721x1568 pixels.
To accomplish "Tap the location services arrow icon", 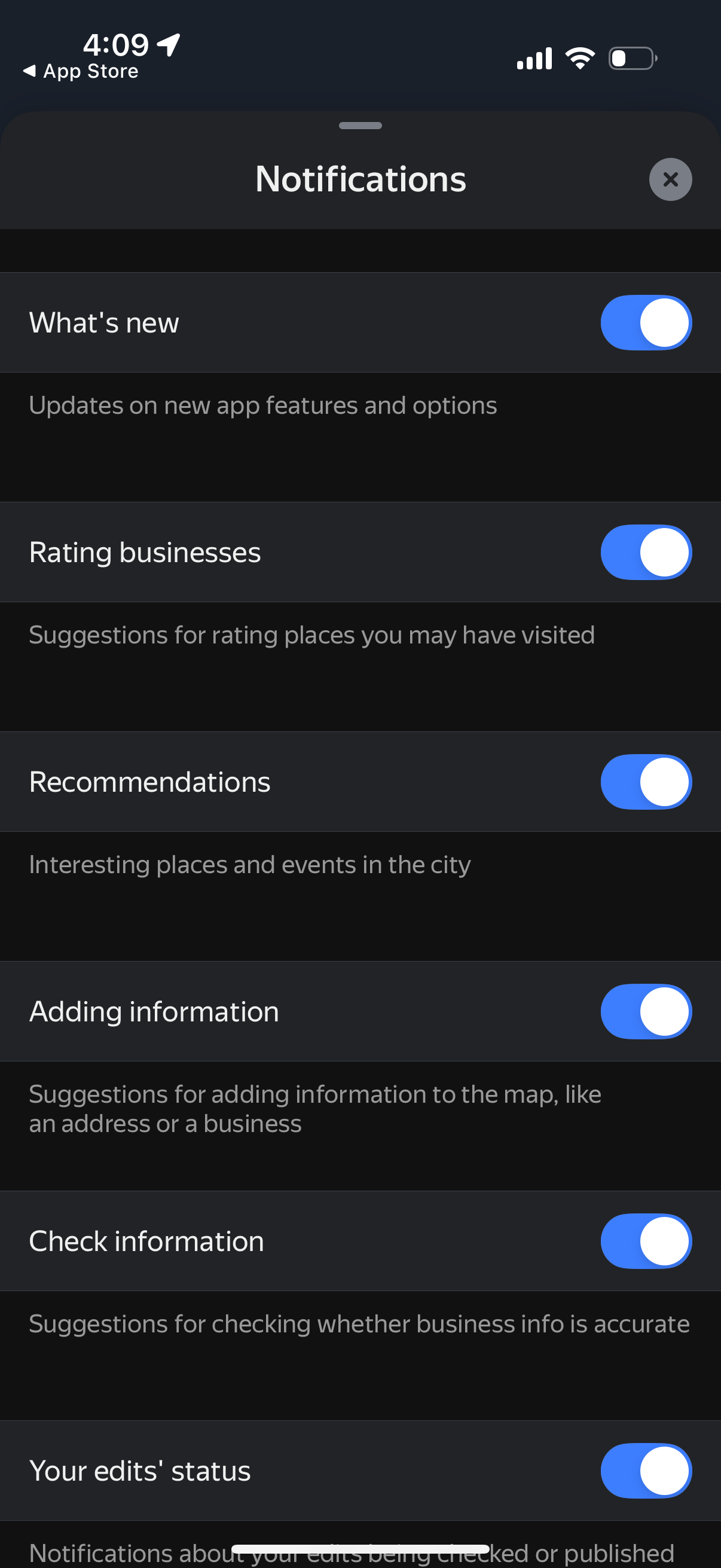I will [x=166, y=43].
